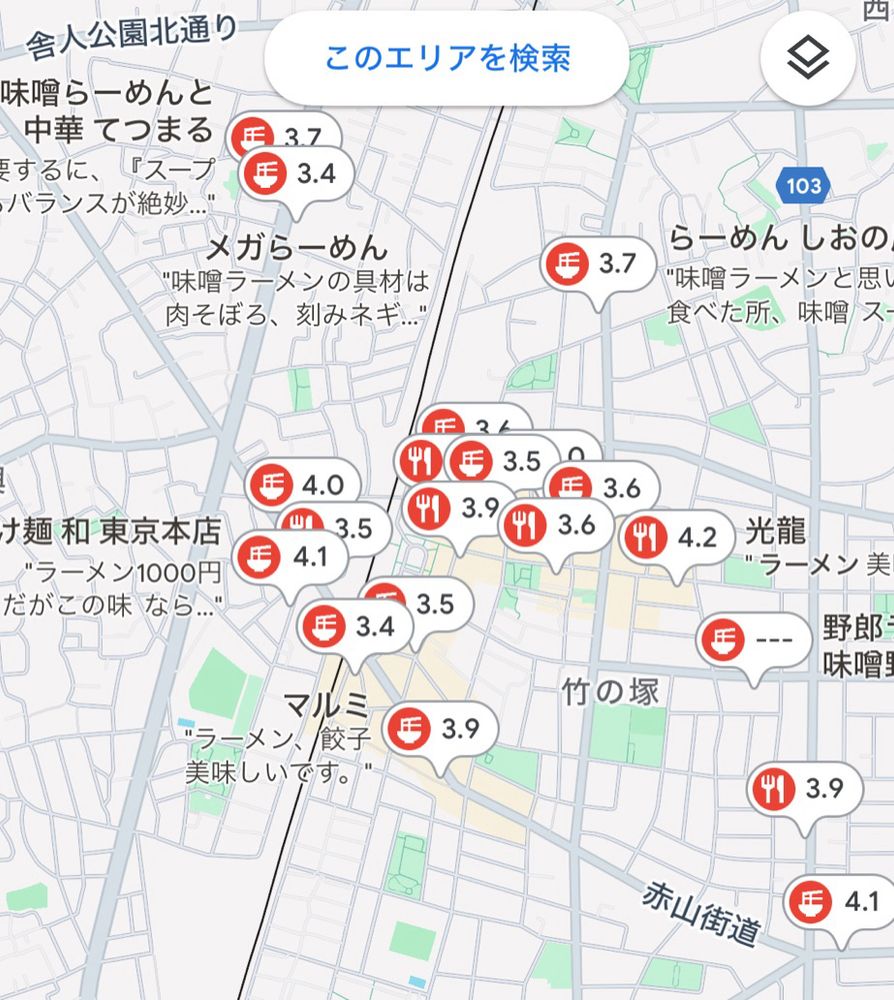The width and height of the screenshot is (894, 1000).
Task: Tap the らーめん しおの pin rated 3.7
Action: tap(598, 265)
